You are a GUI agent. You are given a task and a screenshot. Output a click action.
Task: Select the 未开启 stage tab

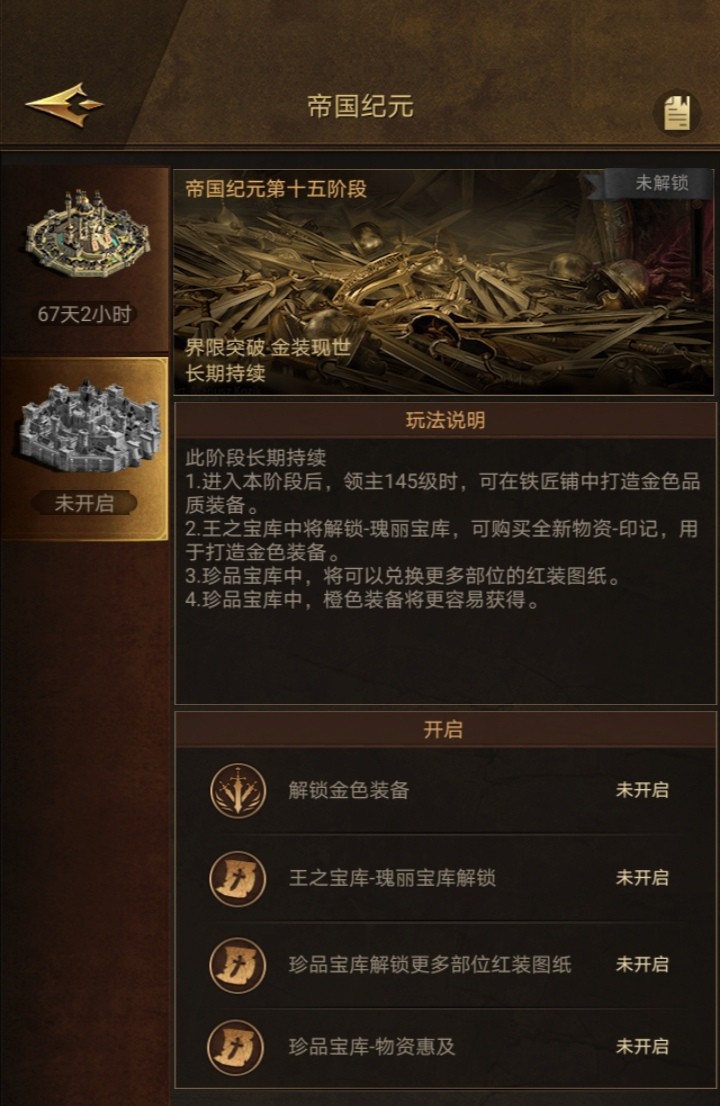coord(85,448)
